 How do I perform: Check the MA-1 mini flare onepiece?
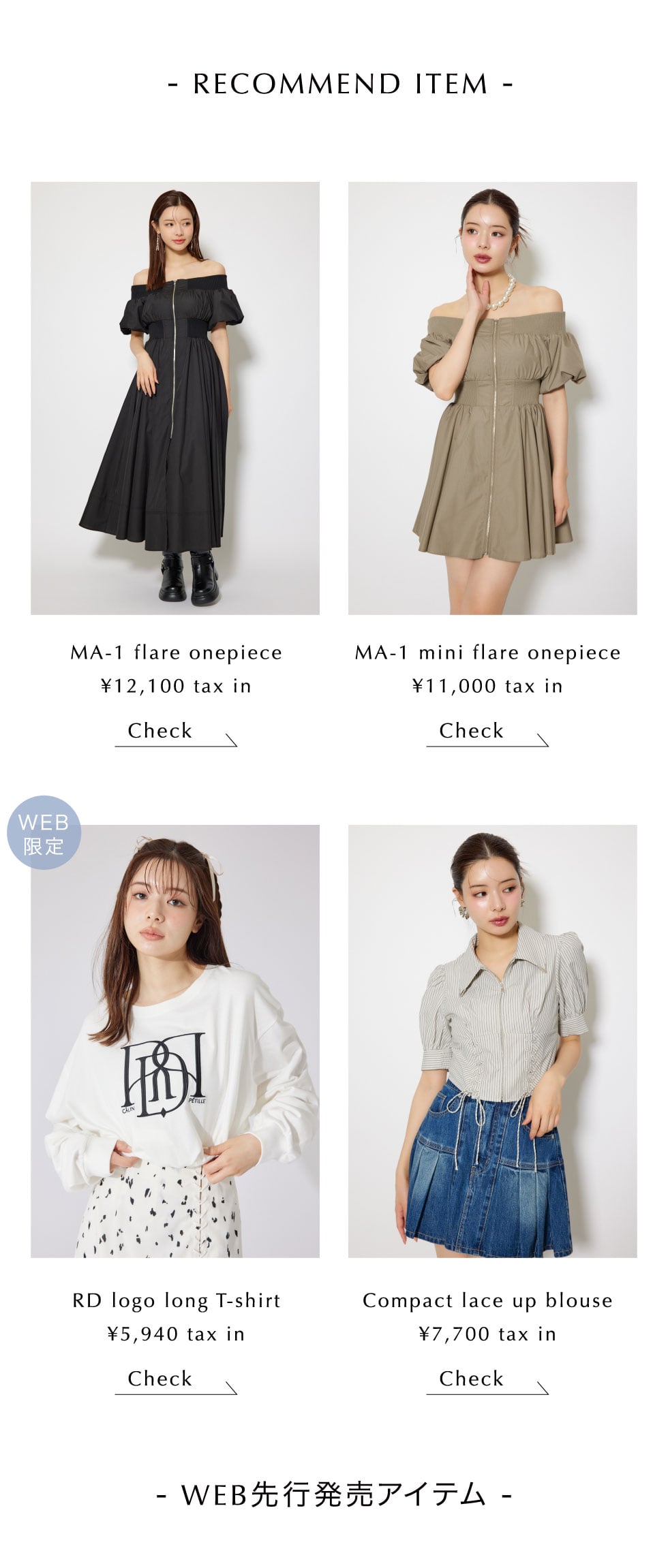click(x=487, y=732)
